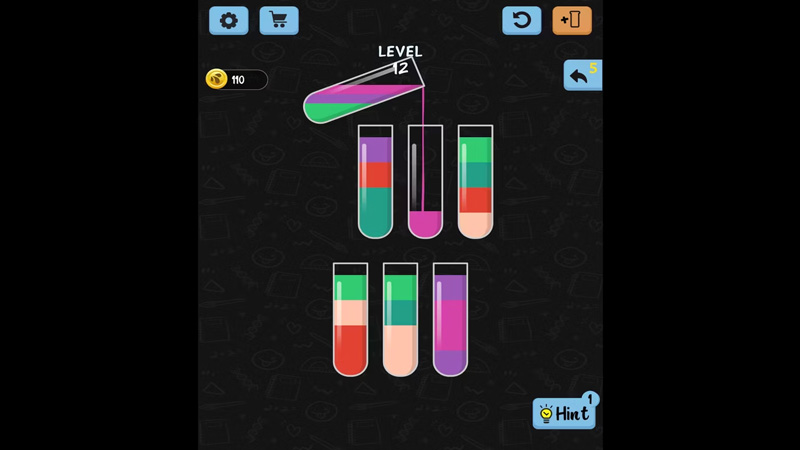This screenshot has width=800, height=450.
Task: Open the settings gear
Action: pyautogui.click(x=228, y=21)
